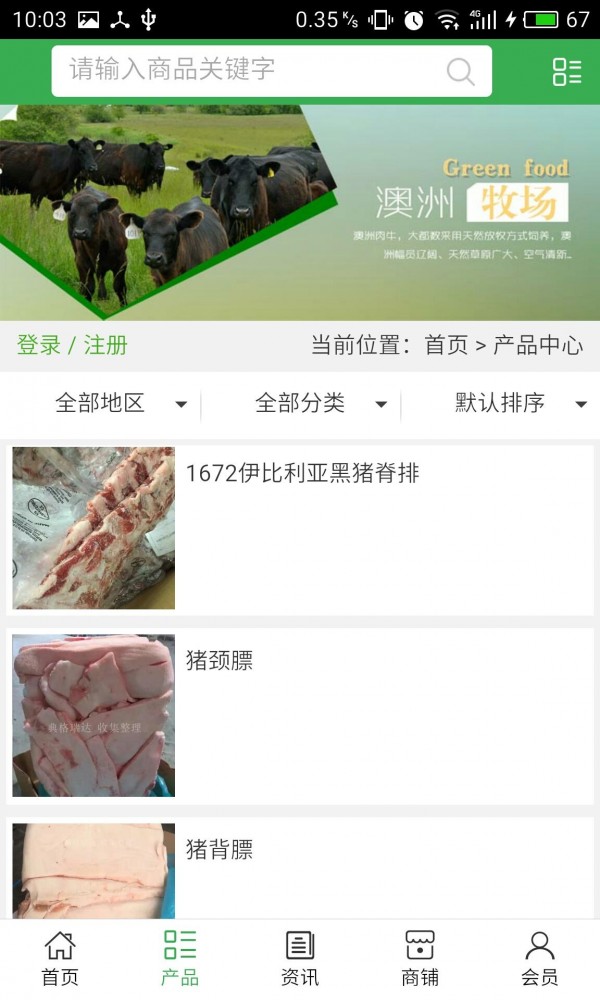Open the category list menu icon
The image size is (600, 1000).
(x=567, y=71)
